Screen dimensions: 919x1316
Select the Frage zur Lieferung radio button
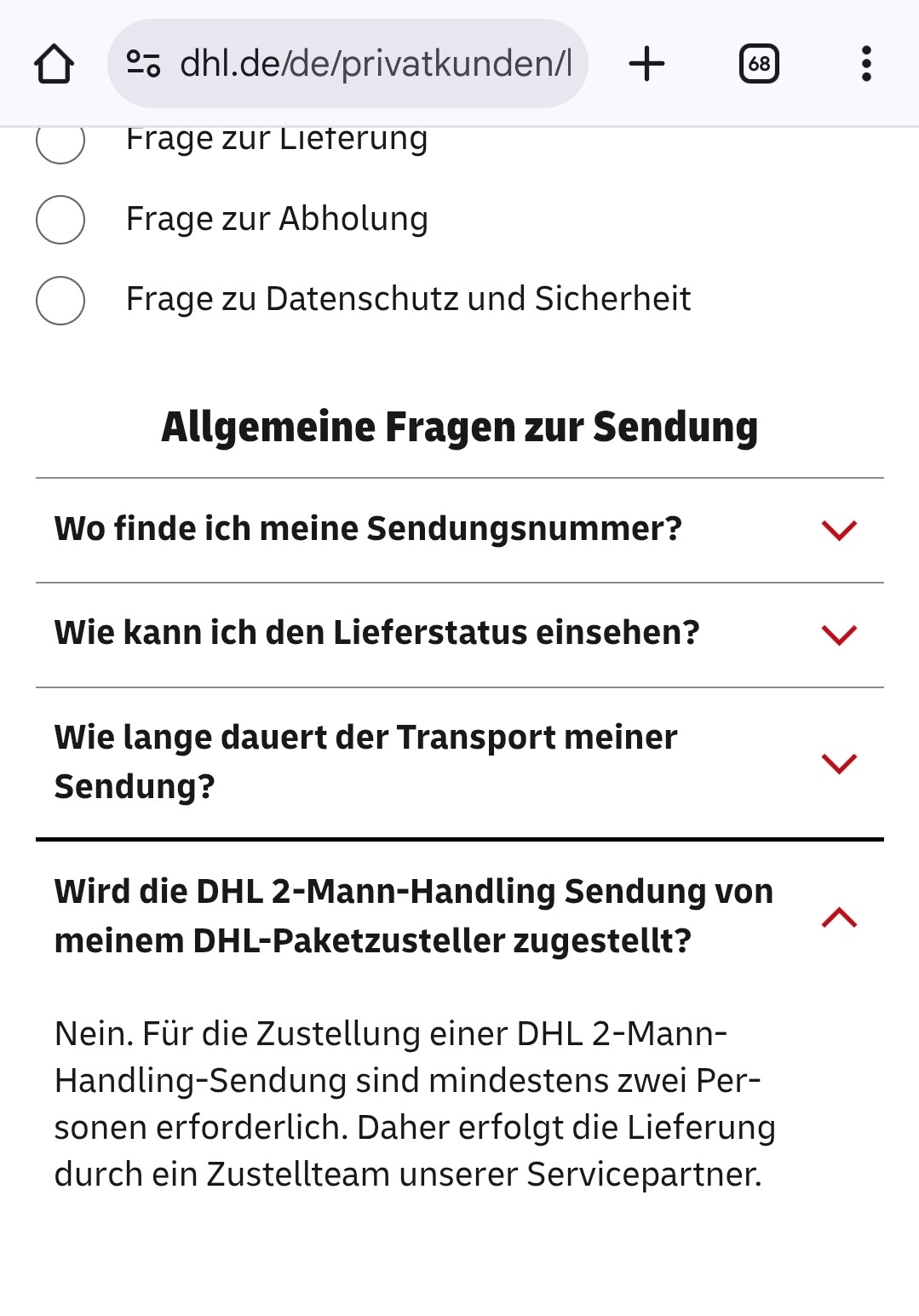(60, 142)
